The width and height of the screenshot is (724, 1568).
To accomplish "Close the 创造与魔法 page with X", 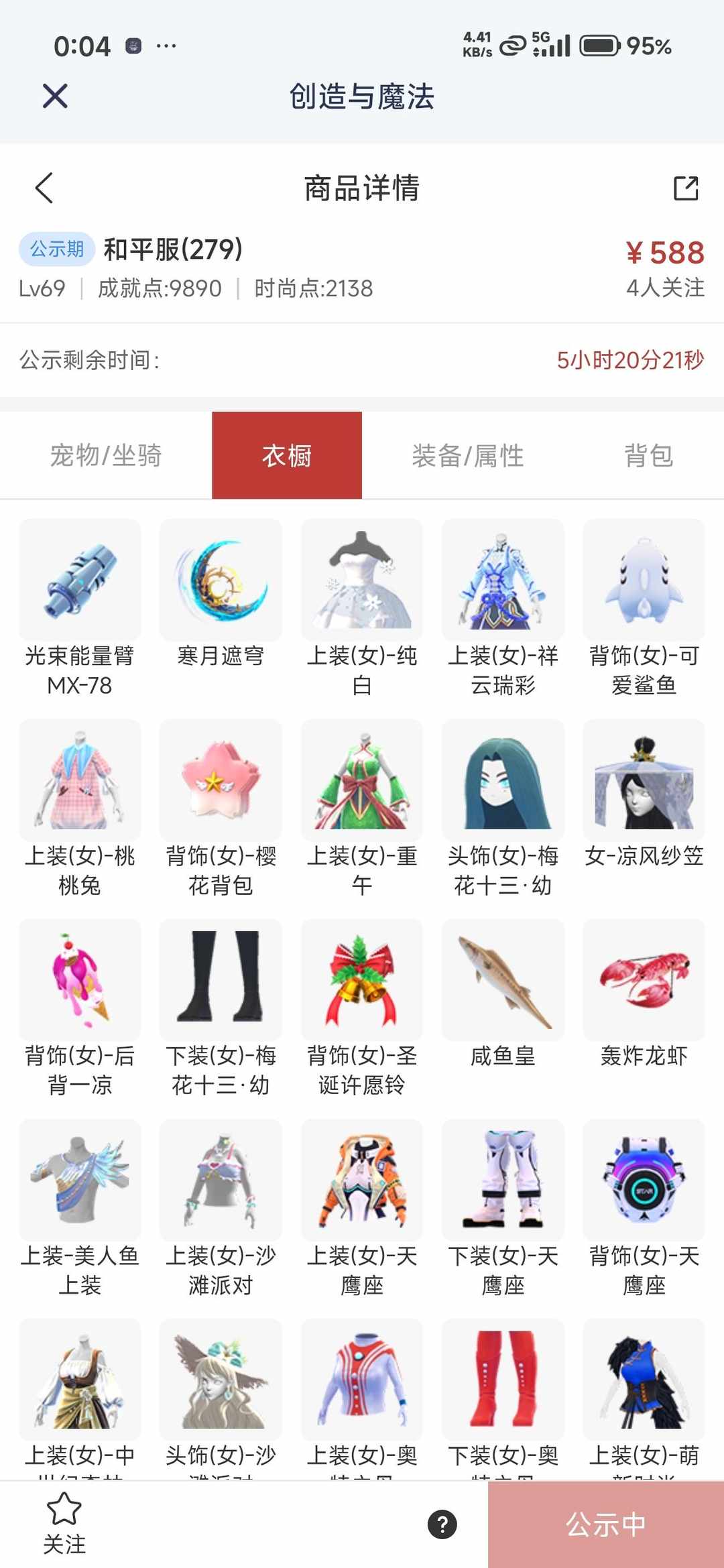I will [54, 96].
